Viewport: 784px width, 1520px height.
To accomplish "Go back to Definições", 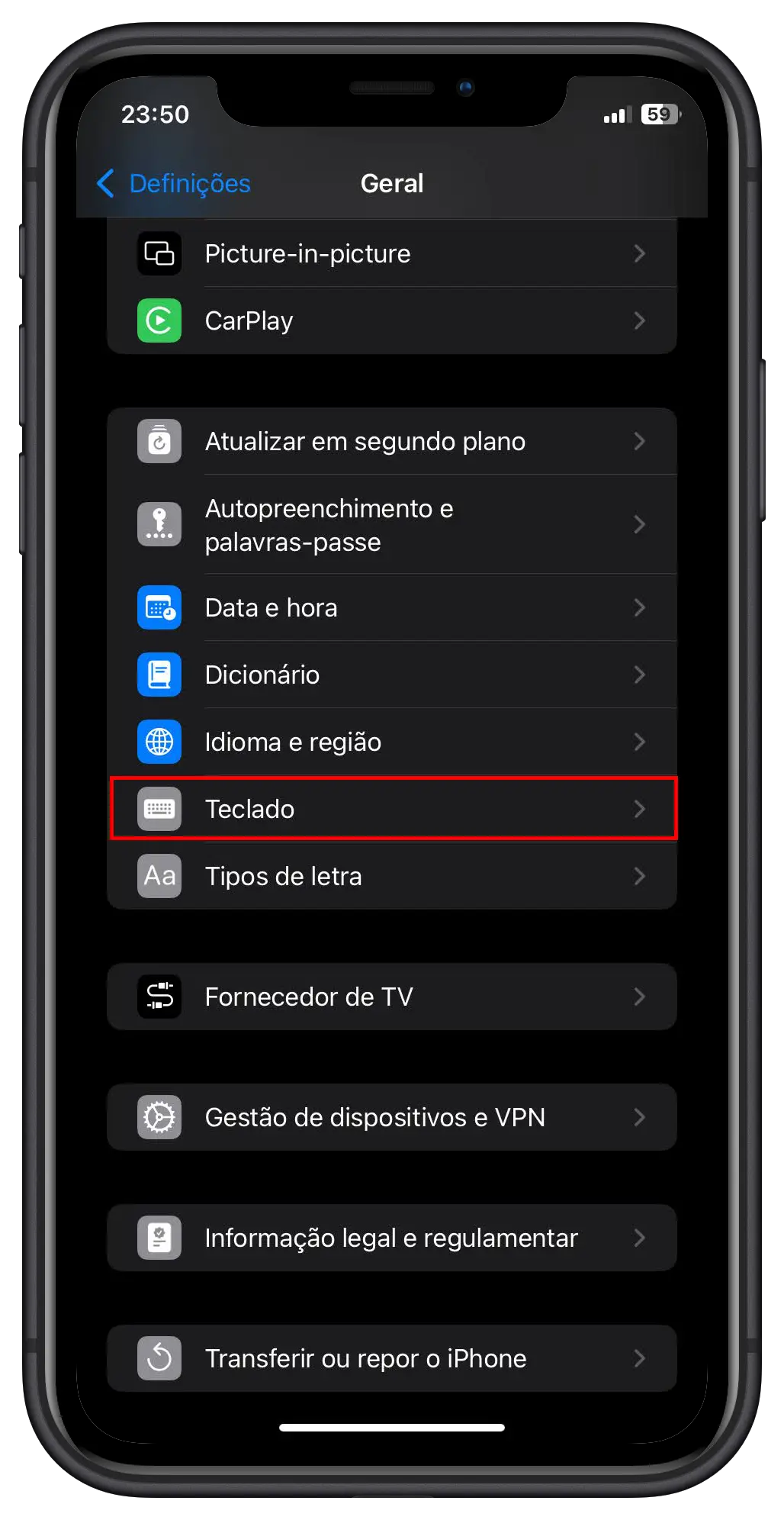I will pos(175,184).
